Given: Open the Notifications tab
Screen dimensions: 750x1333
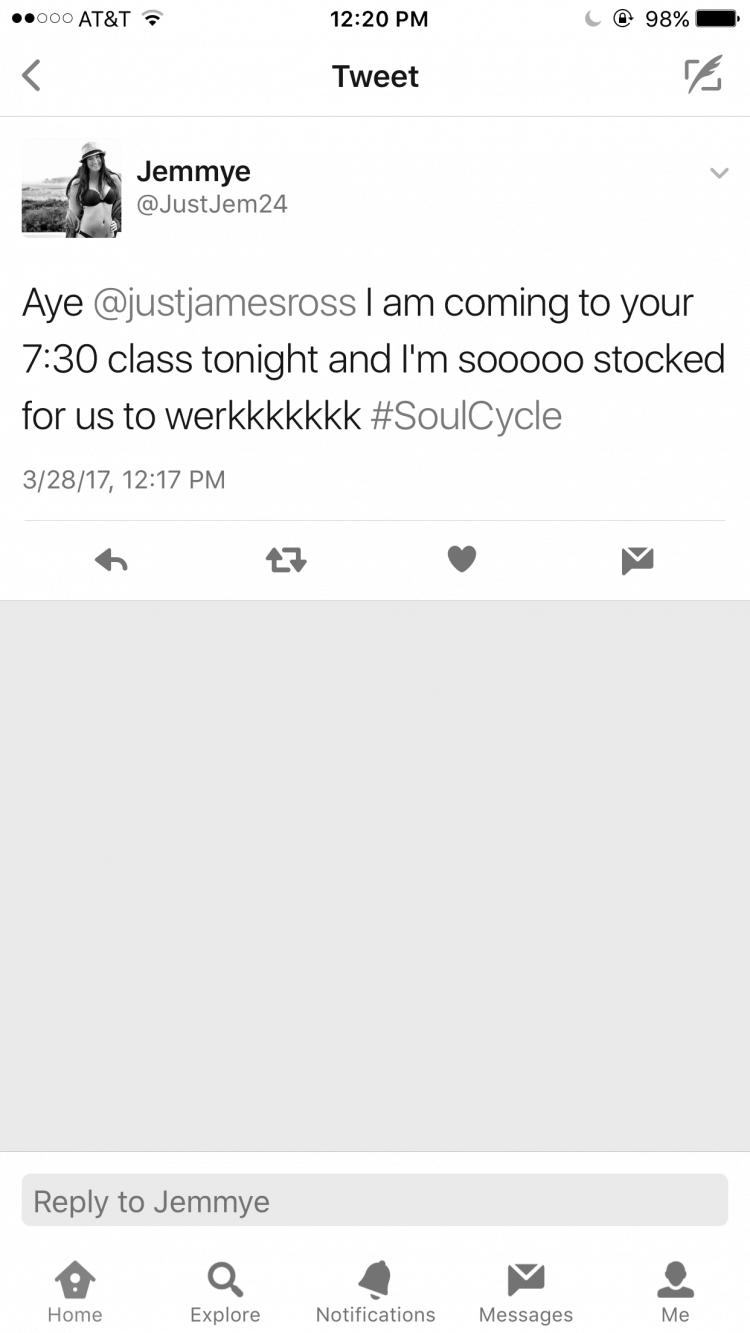Looking at the screenshot, I should (375, 1291).
